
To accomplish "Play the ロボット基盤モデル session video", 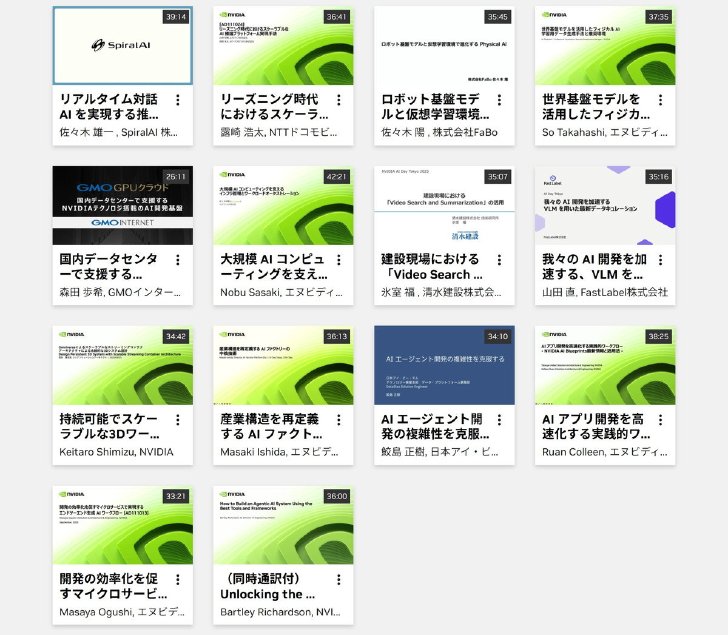I will [444, 45].
